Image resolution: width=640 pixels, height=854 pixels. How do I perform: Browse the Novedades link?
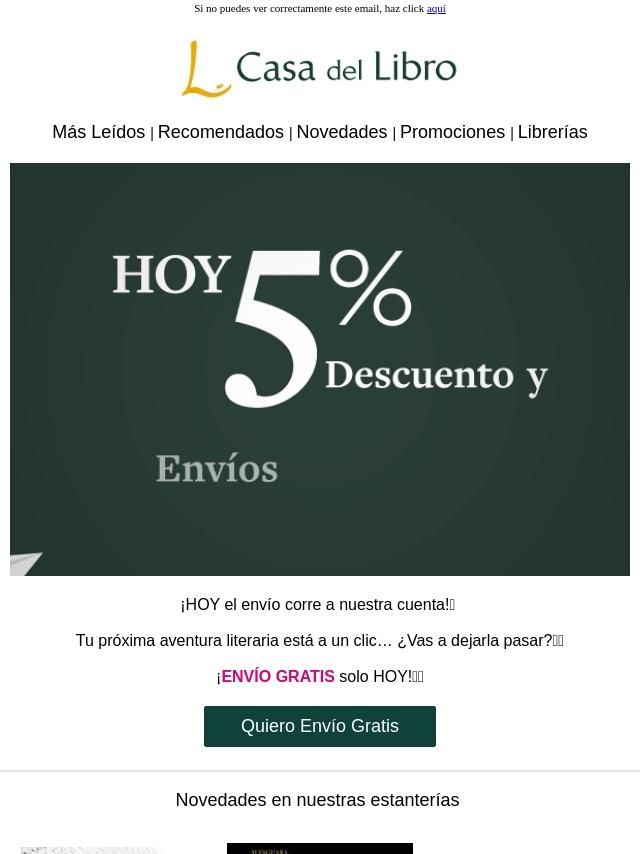click(x=341, y=132)
